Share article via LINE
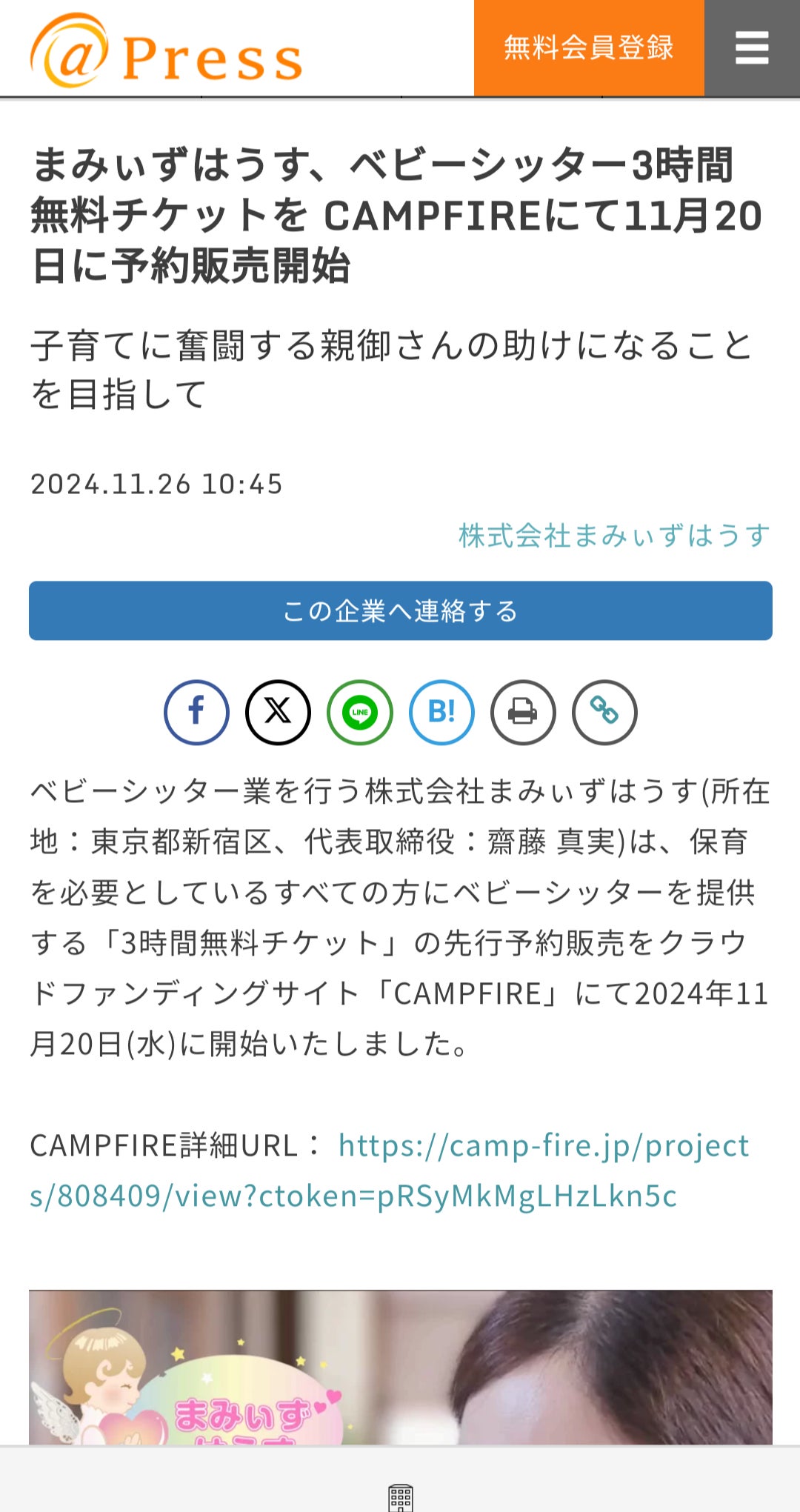The height and width of the screenshot is (1512, 800). pyautogui.click(x=360, y=712)
